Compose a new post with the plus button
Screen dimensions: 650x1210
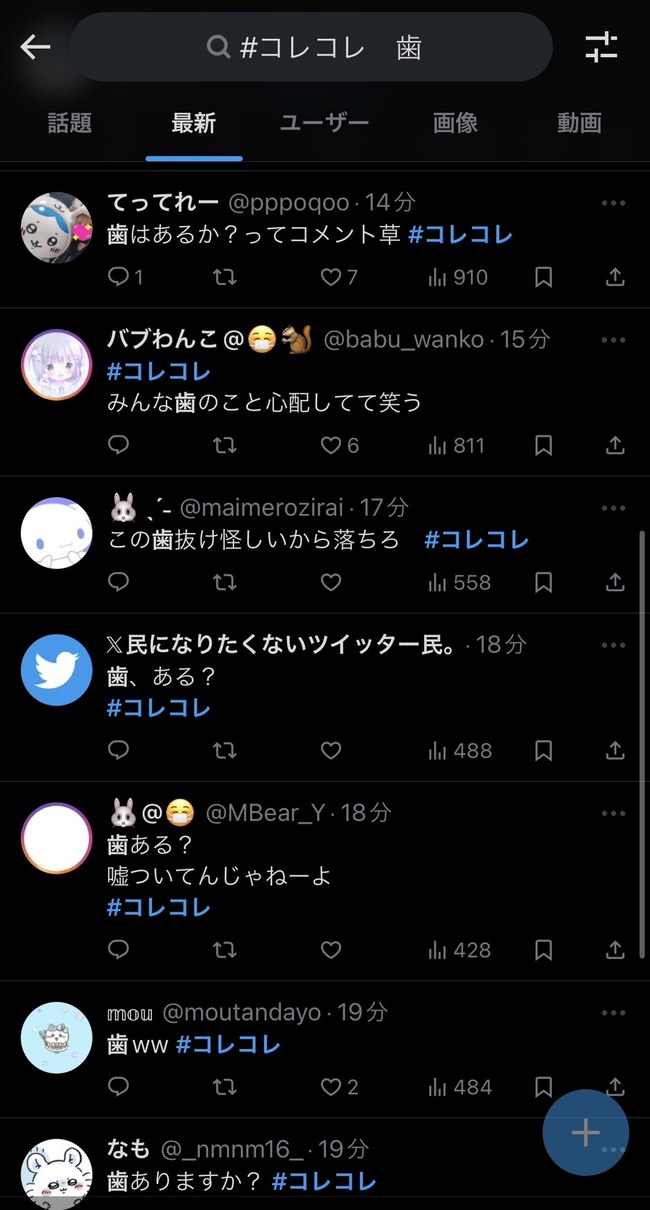[585, 1132]
